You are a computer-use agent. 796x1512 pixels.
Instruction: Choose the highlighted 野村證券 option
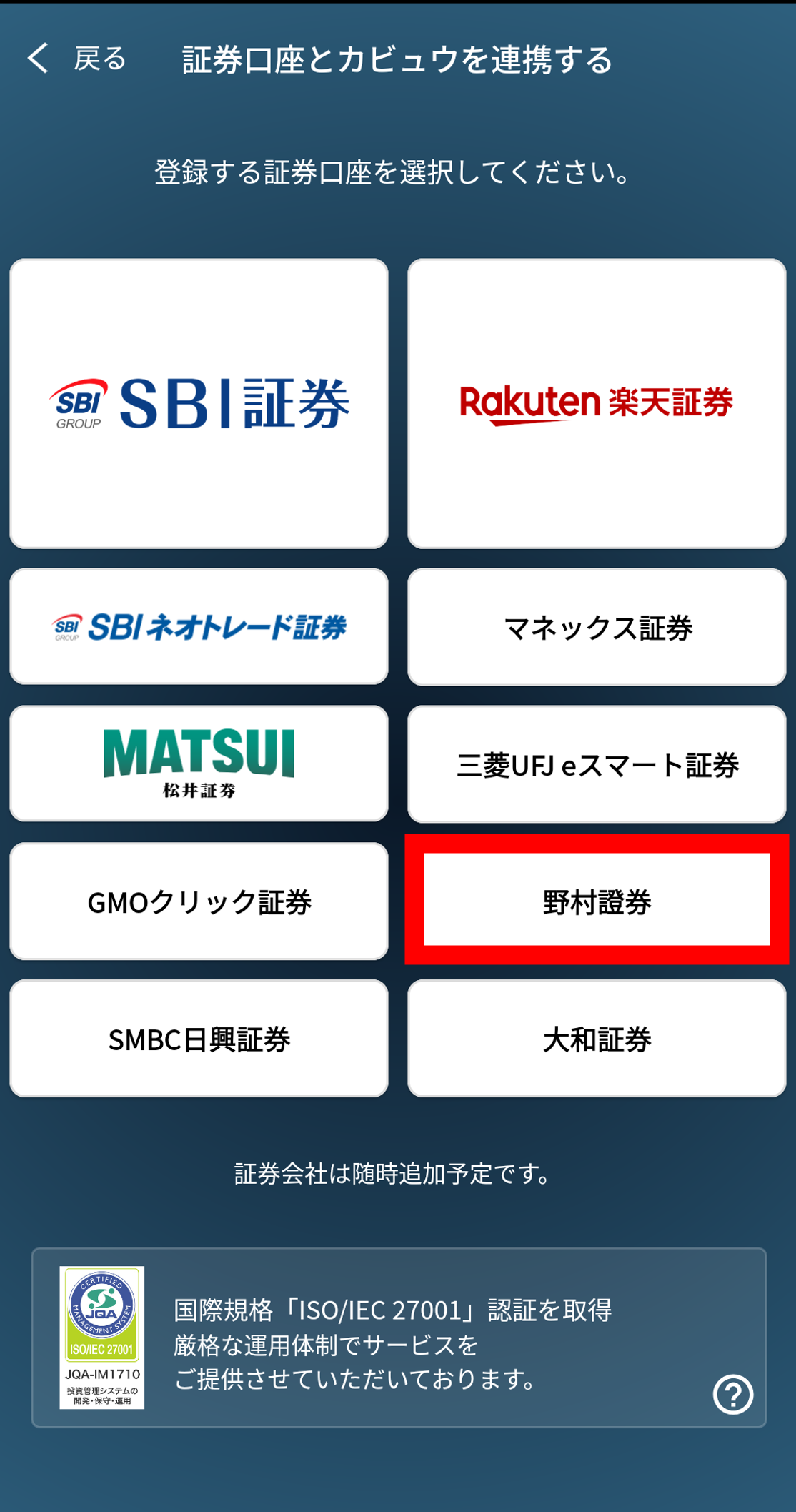[x=597, y=900]
